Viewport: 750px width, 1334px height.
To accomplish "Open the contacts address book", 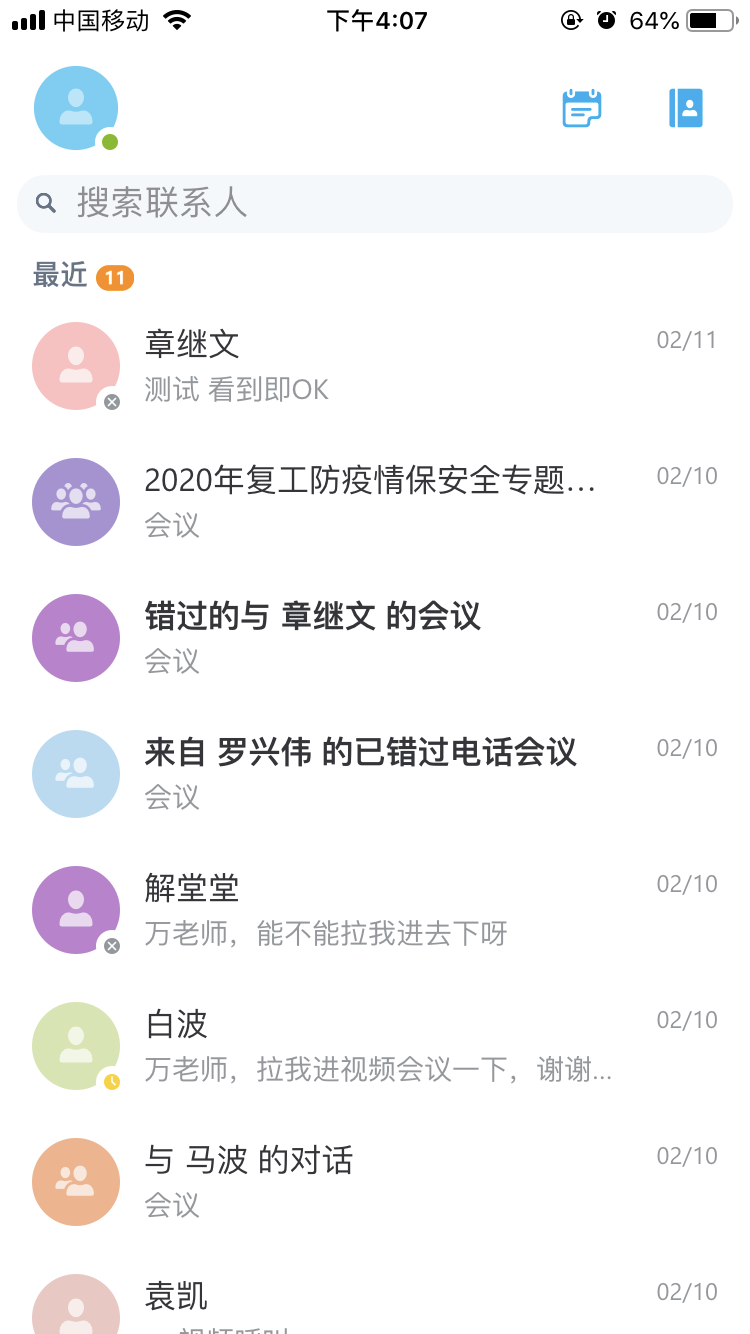I will point(686,108).
